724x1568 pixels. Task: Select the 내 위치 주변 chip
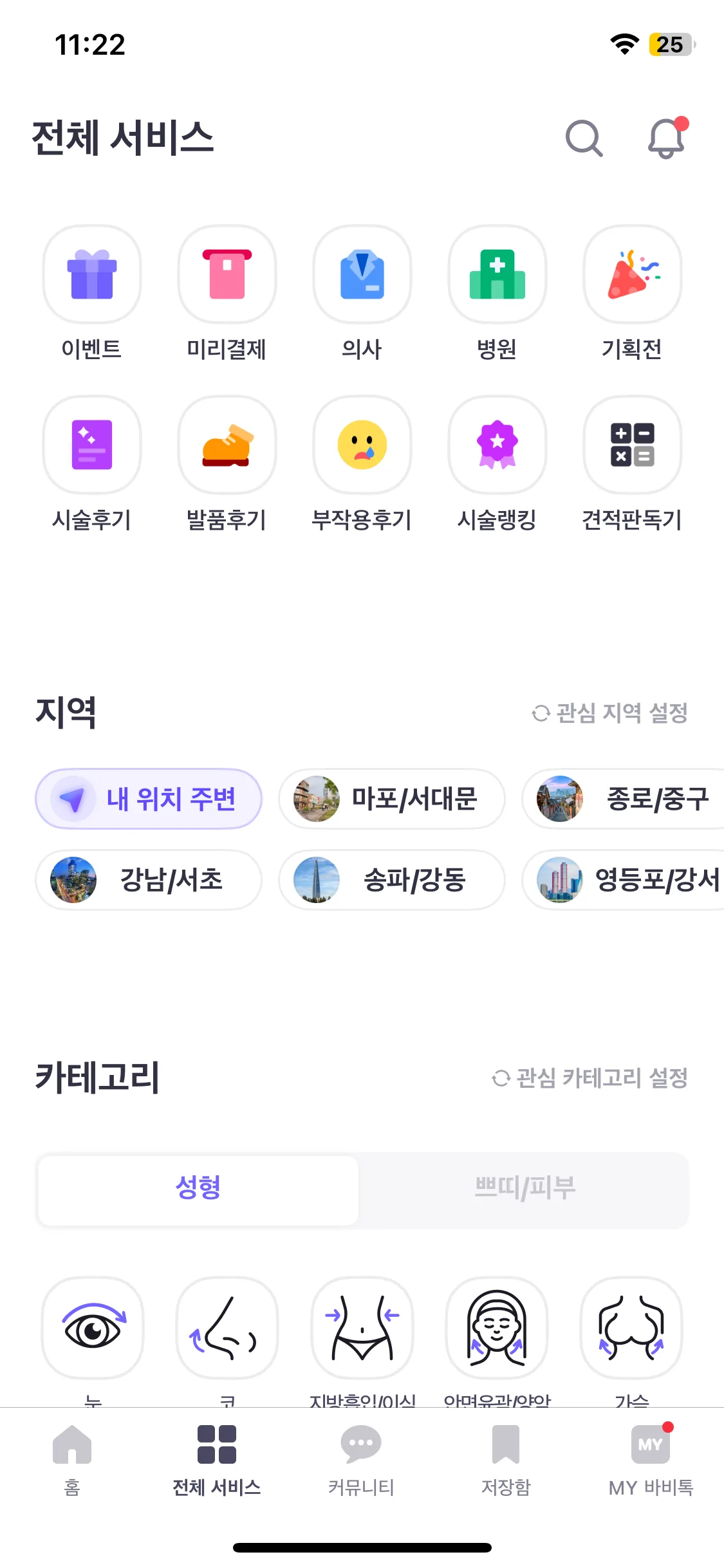(x=149, y=799)
